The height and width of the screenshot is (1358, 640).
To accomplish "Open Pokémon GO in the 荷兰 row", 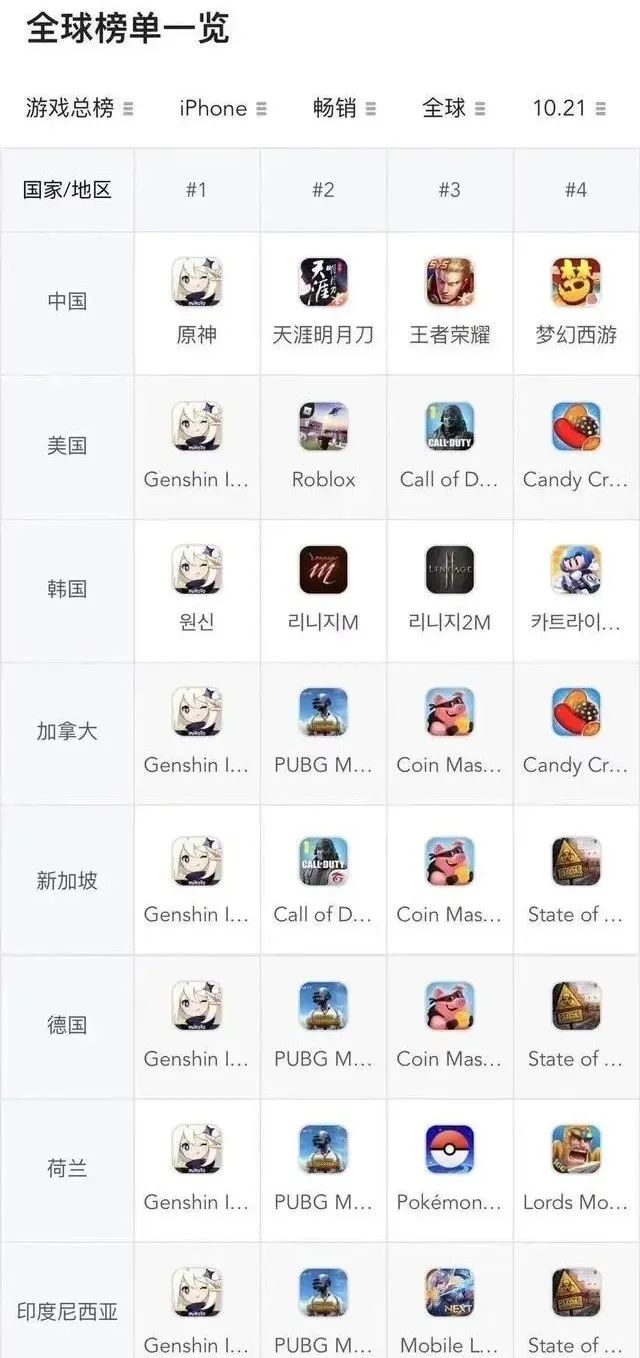I will coord(450,1169).
